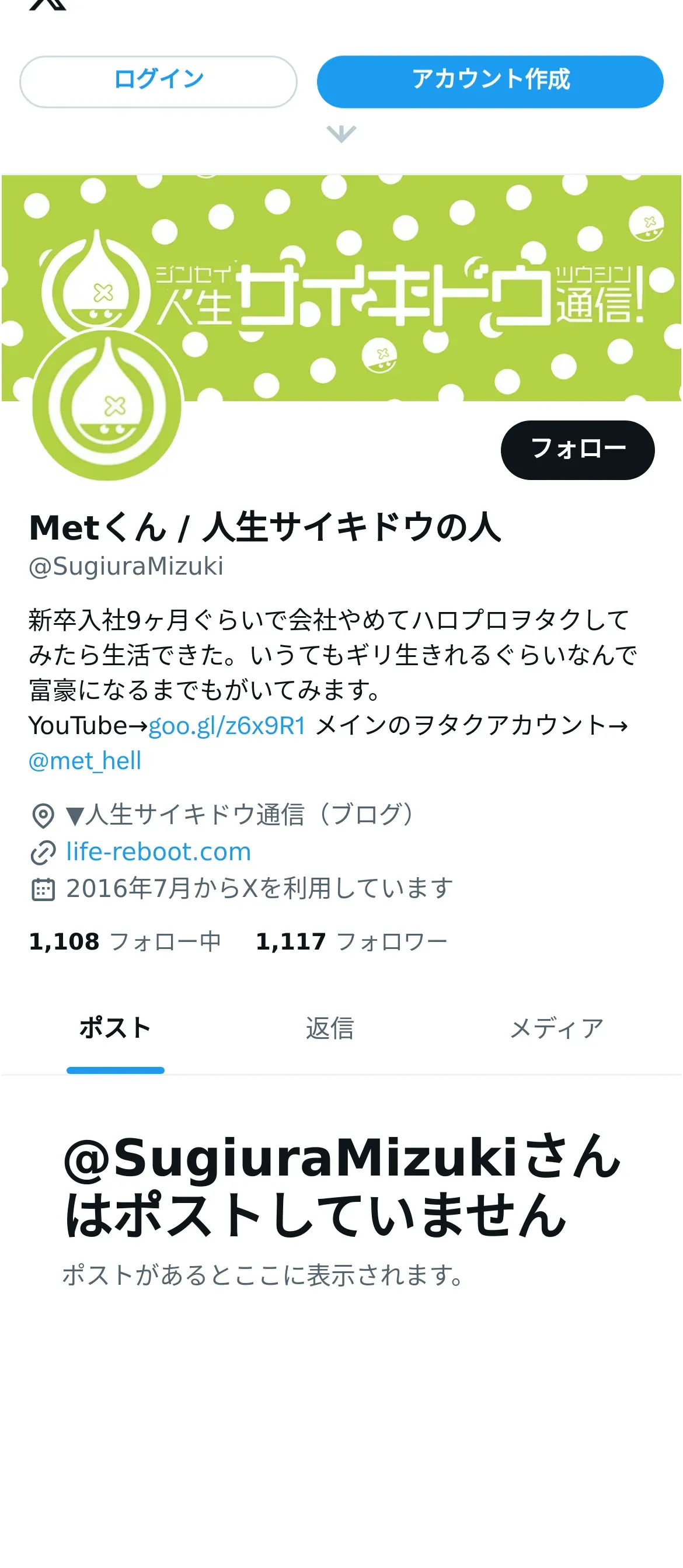This screenshot has height=1568, width=683.
Task: Open the goo.gl/z6x9R1 YouTube link
Action: pos(227,725)
